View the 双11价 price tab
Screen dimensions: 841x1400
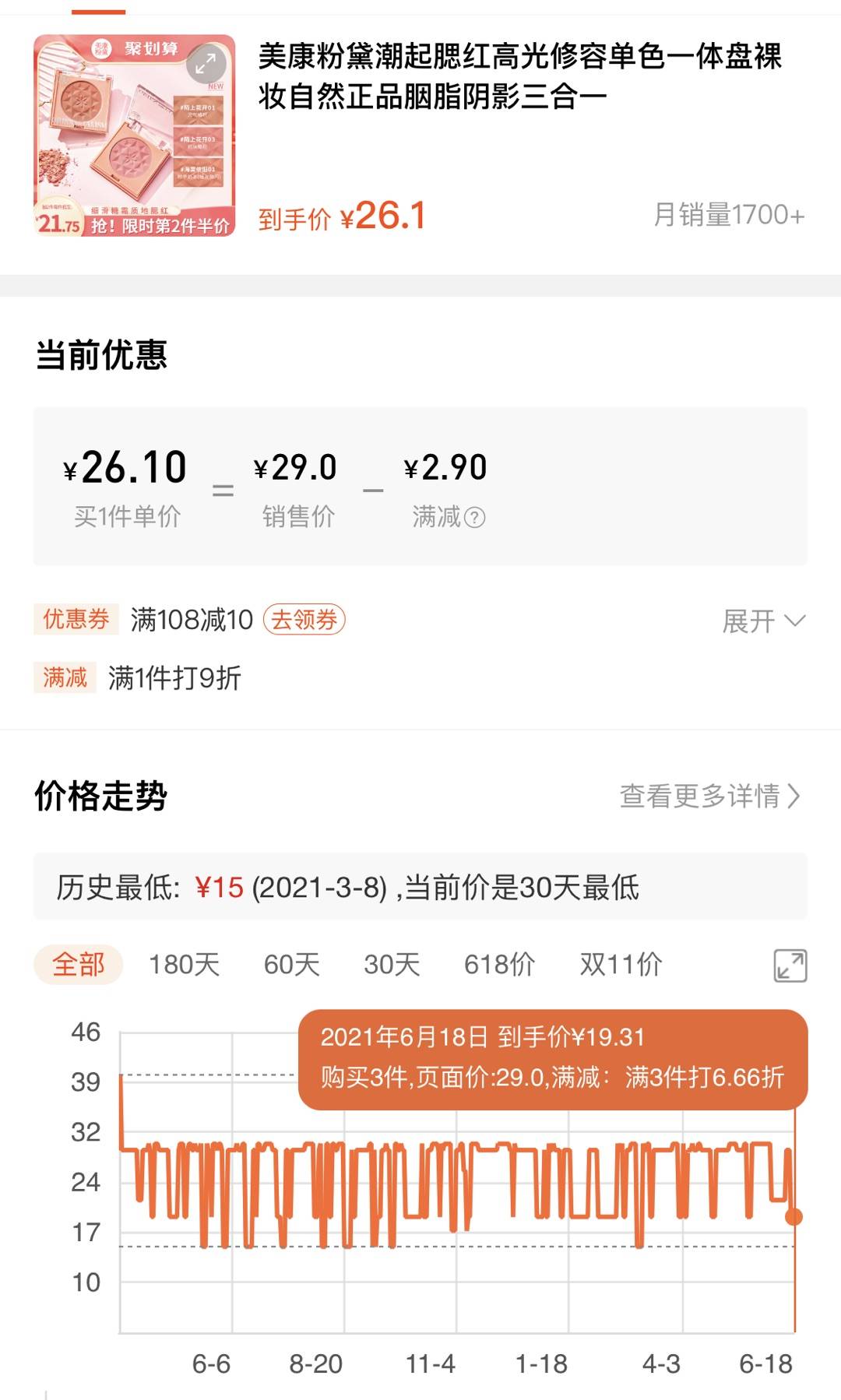coord(621,965)
